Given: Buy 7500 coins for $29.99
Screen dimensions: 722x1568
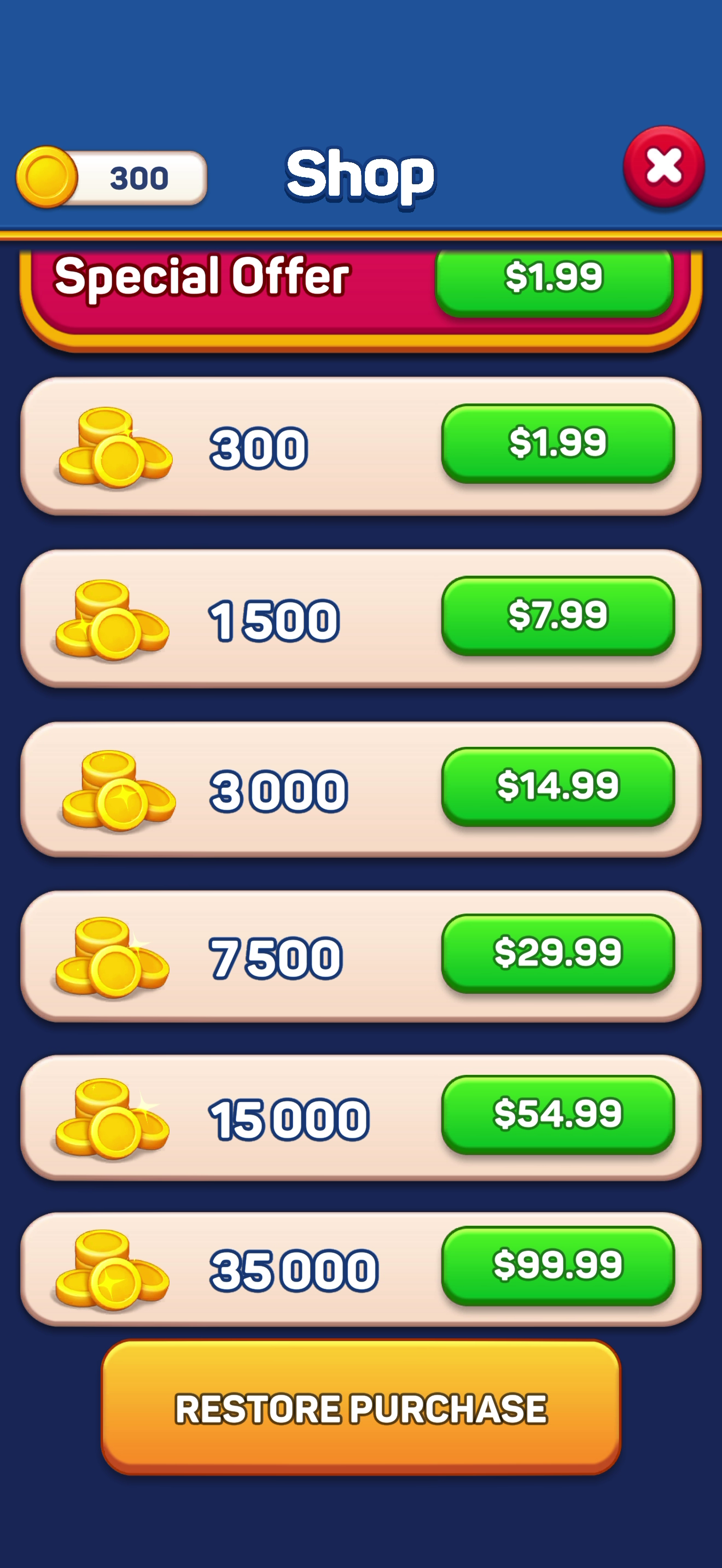Looking at the screenshot, I should click(x=557, y=953).
